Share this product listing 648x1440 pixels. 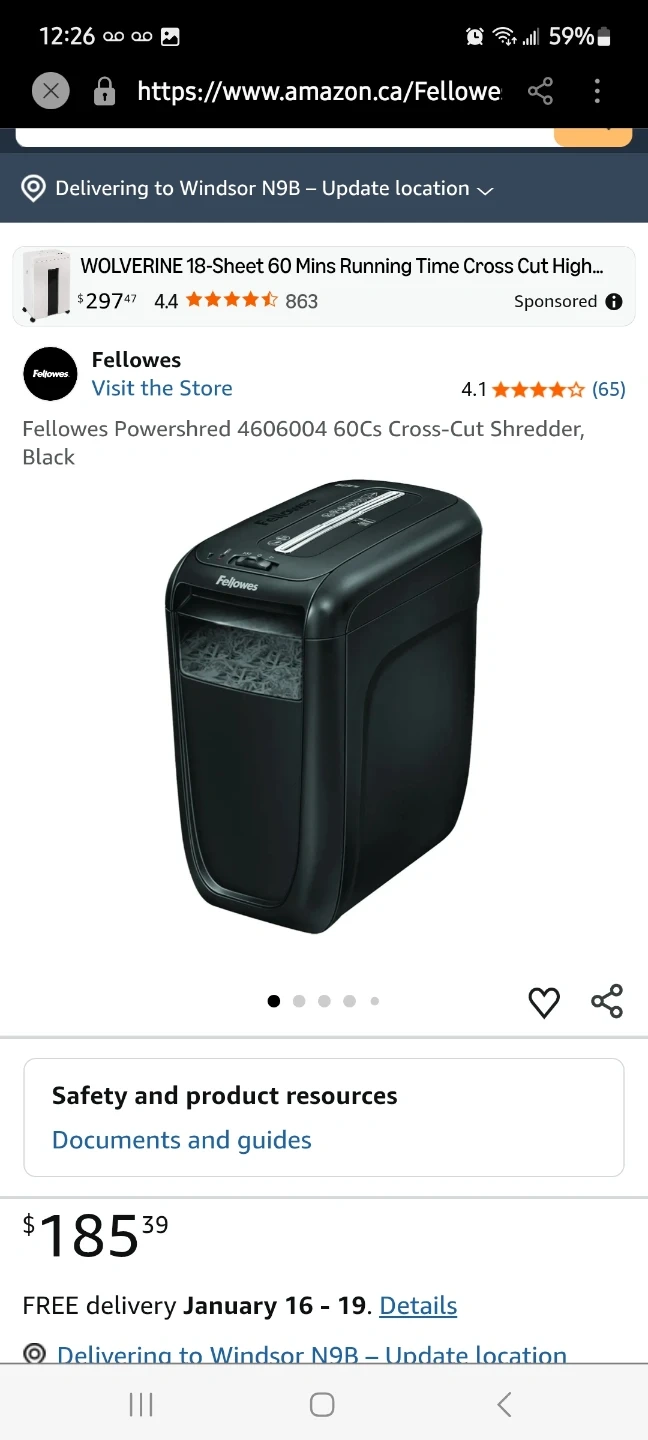pos(606,1001)
